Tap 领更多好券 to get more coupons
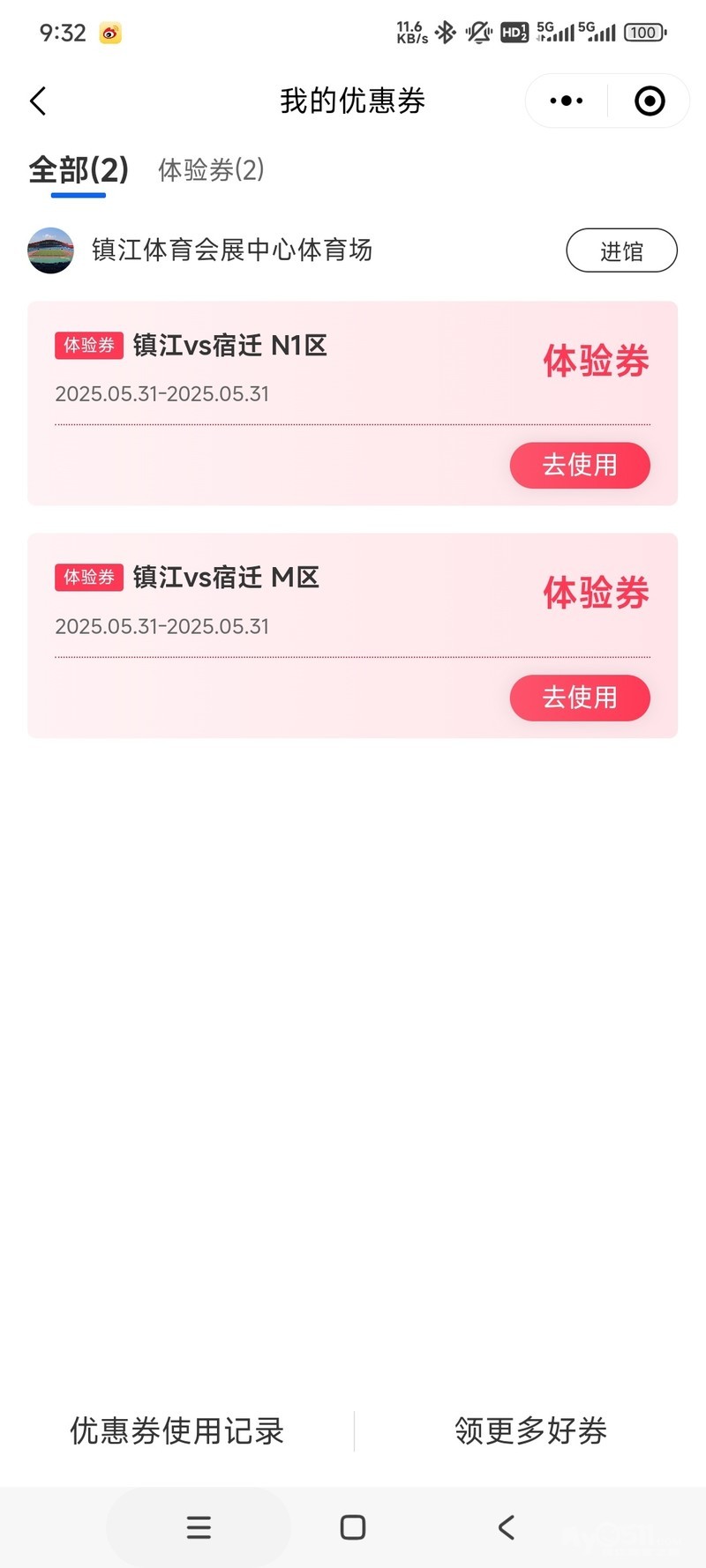 coord(530,1430)
